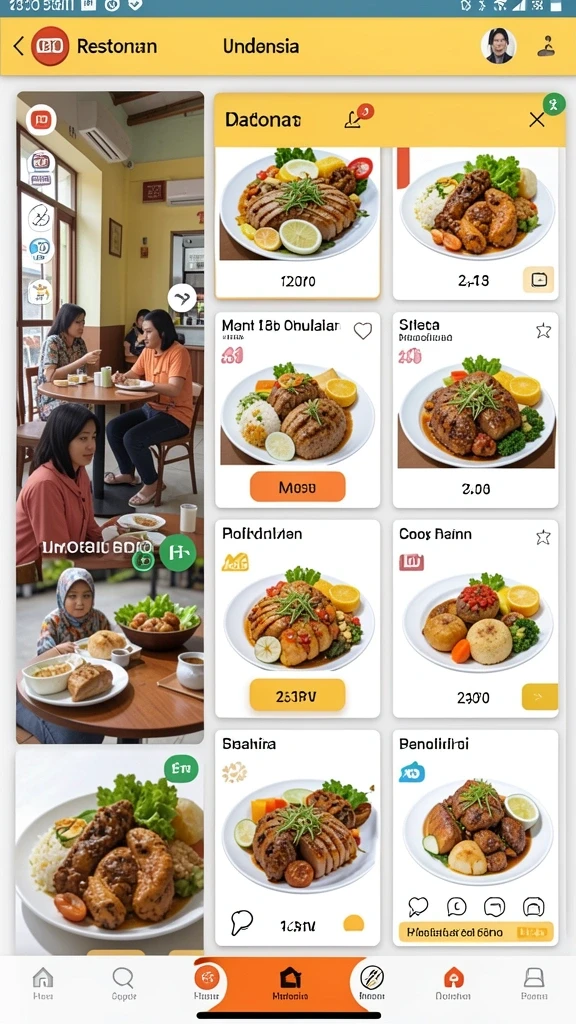Star the Coox Rainn dish

coord(543,537)
